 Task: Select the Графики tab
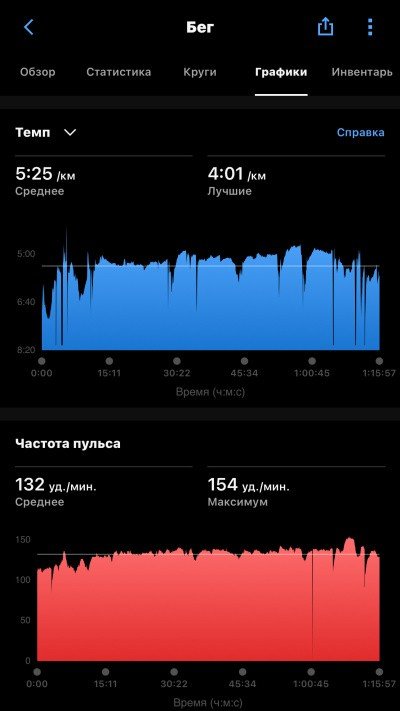tap(281, 72)
